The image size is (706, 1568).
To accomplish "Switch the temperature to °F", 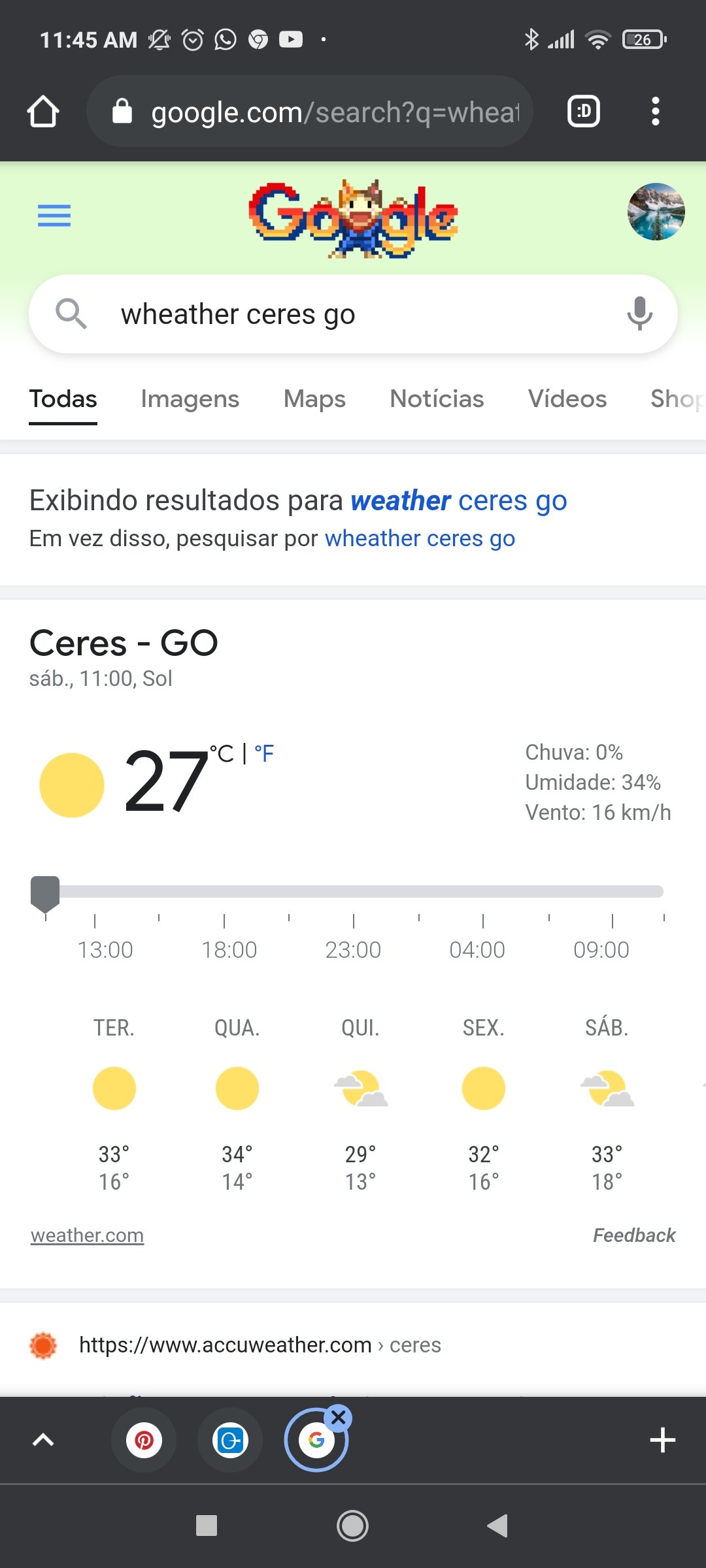I will pyautogui.click(x=264, y=753).
